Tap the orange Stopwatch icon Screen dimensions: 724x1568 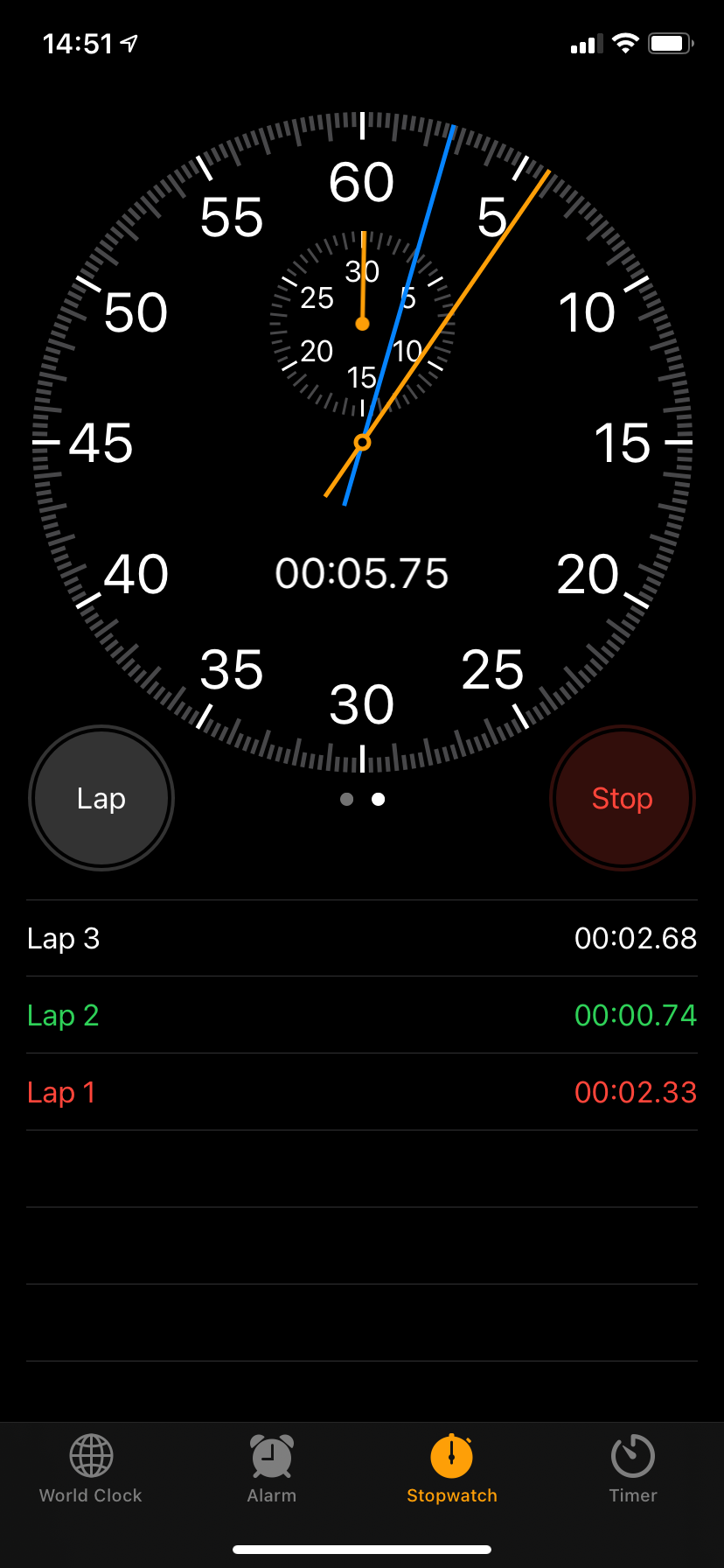(x=451, y=1455)
